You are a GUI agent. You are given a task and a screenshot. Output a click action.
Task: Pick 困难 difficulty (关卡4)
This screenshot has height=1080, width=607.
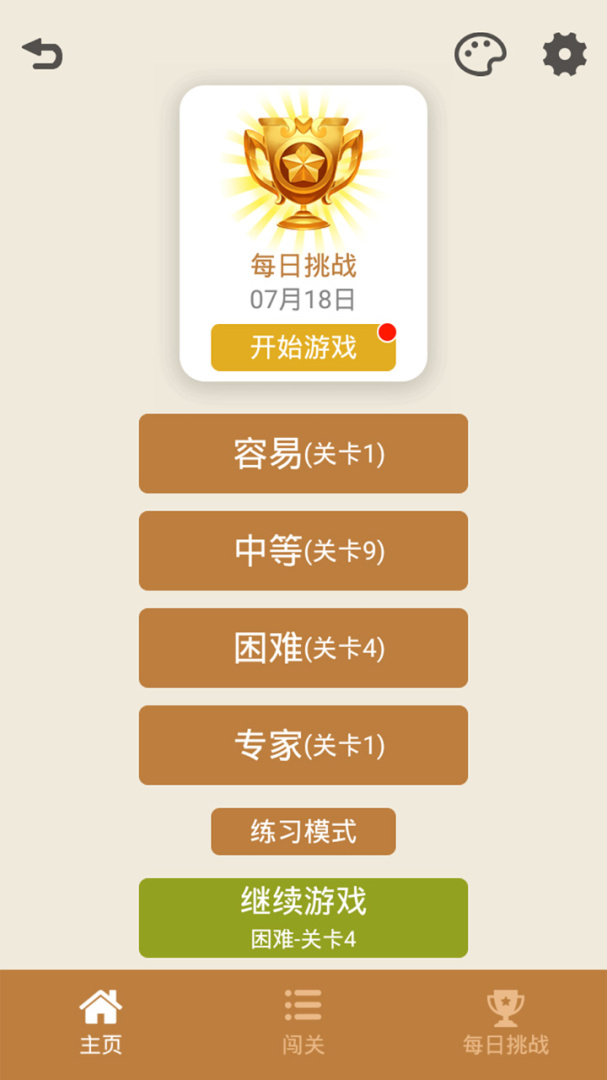(303, 648)
